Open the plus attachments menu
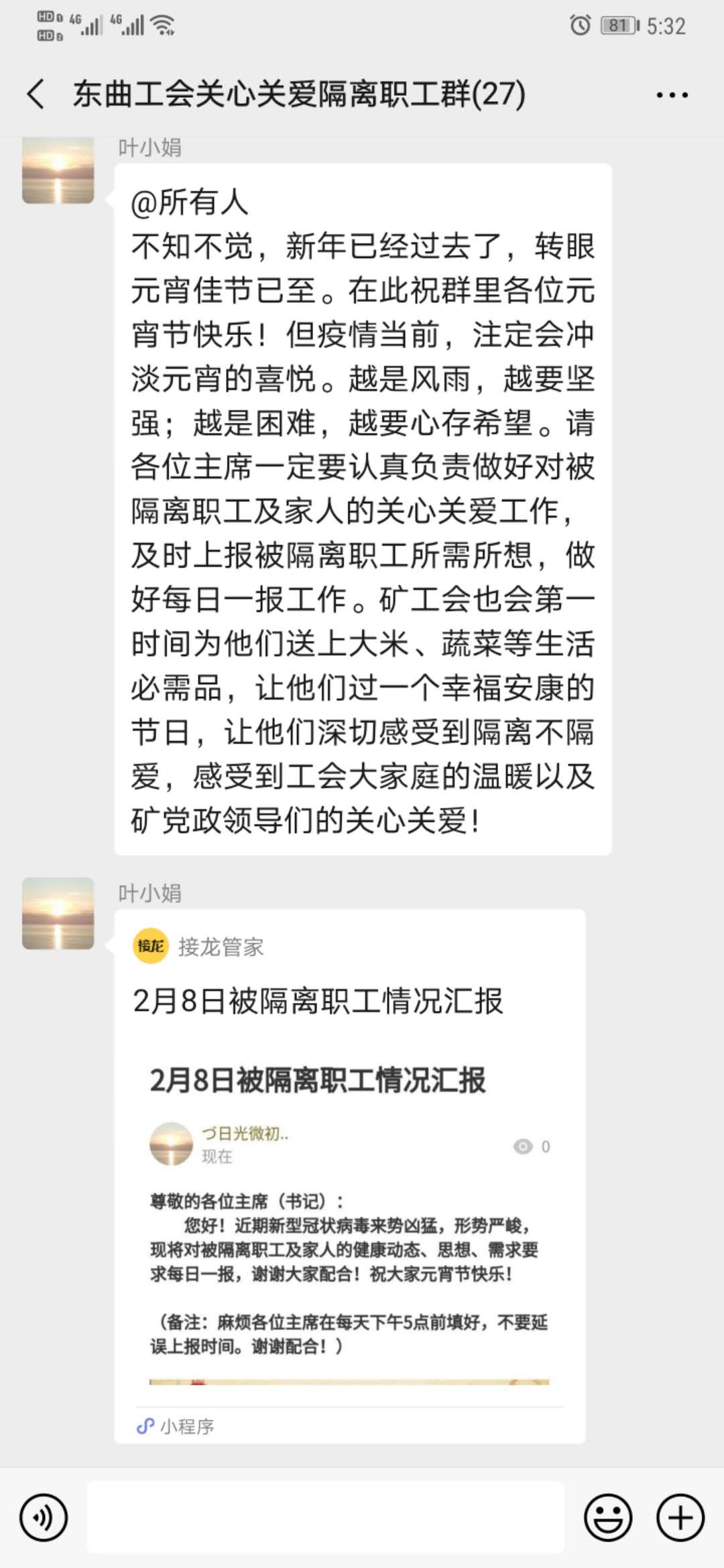Screen dimensions: 724x1568 (x=680, y=1517)
